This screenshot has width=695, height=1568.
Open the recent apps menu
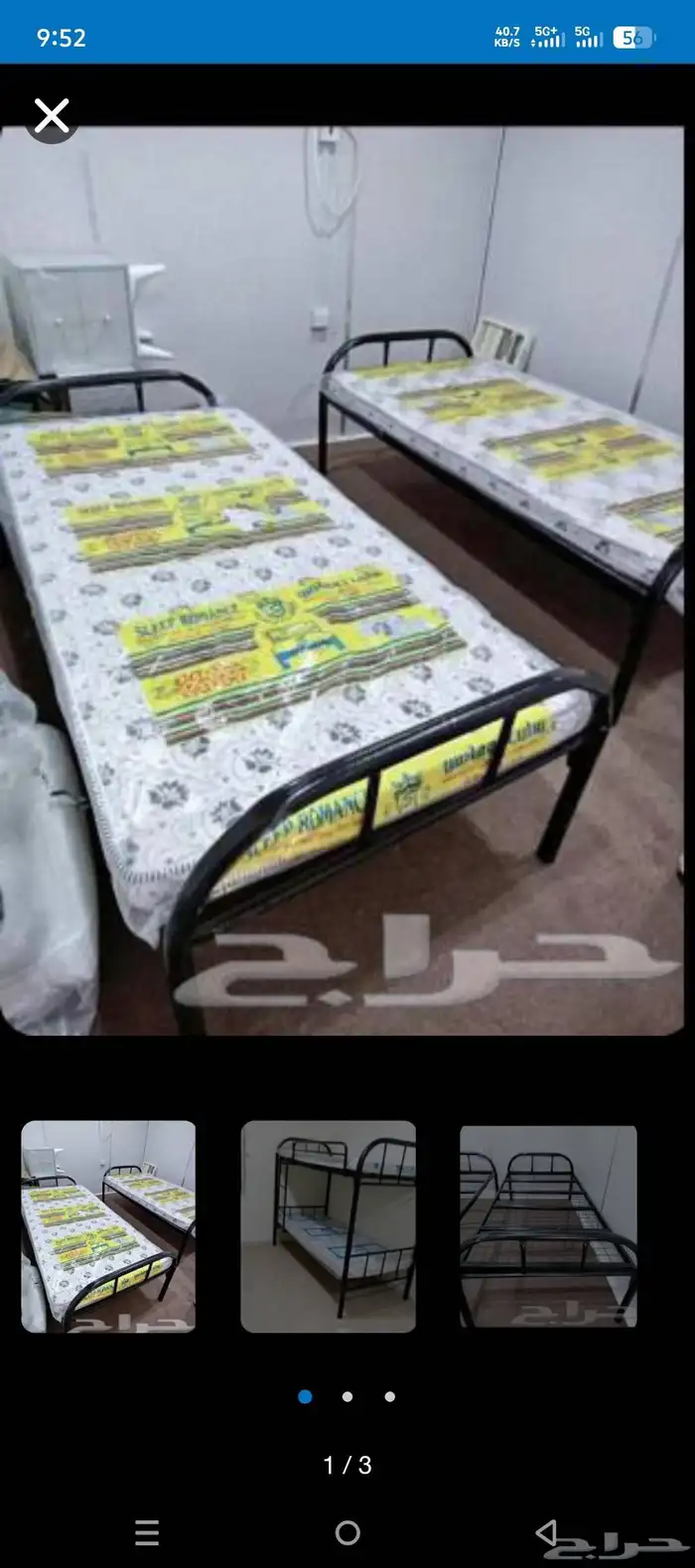tap(147, 1532)
